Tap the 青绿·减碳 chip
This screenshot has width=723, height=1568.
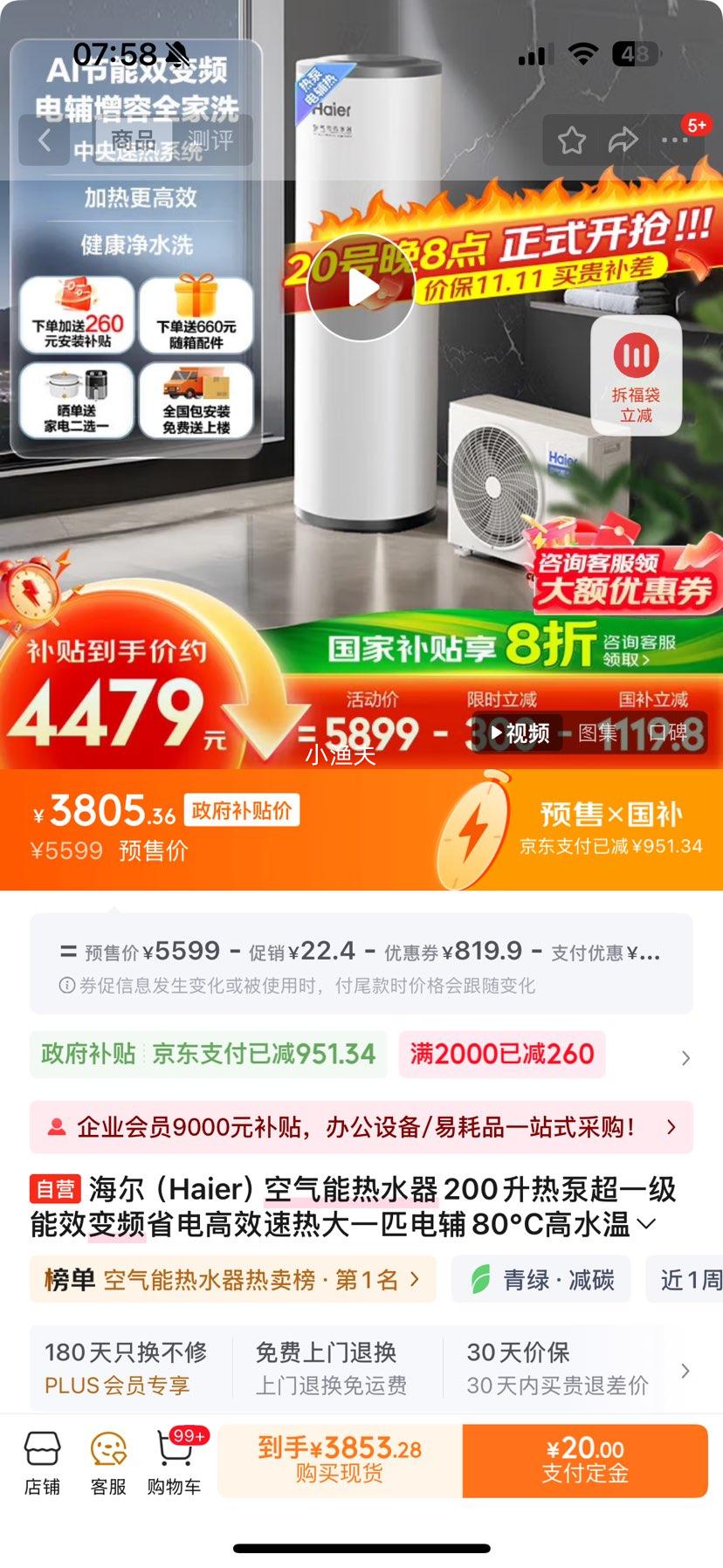pyautogui.click(x=541, y=1280)
